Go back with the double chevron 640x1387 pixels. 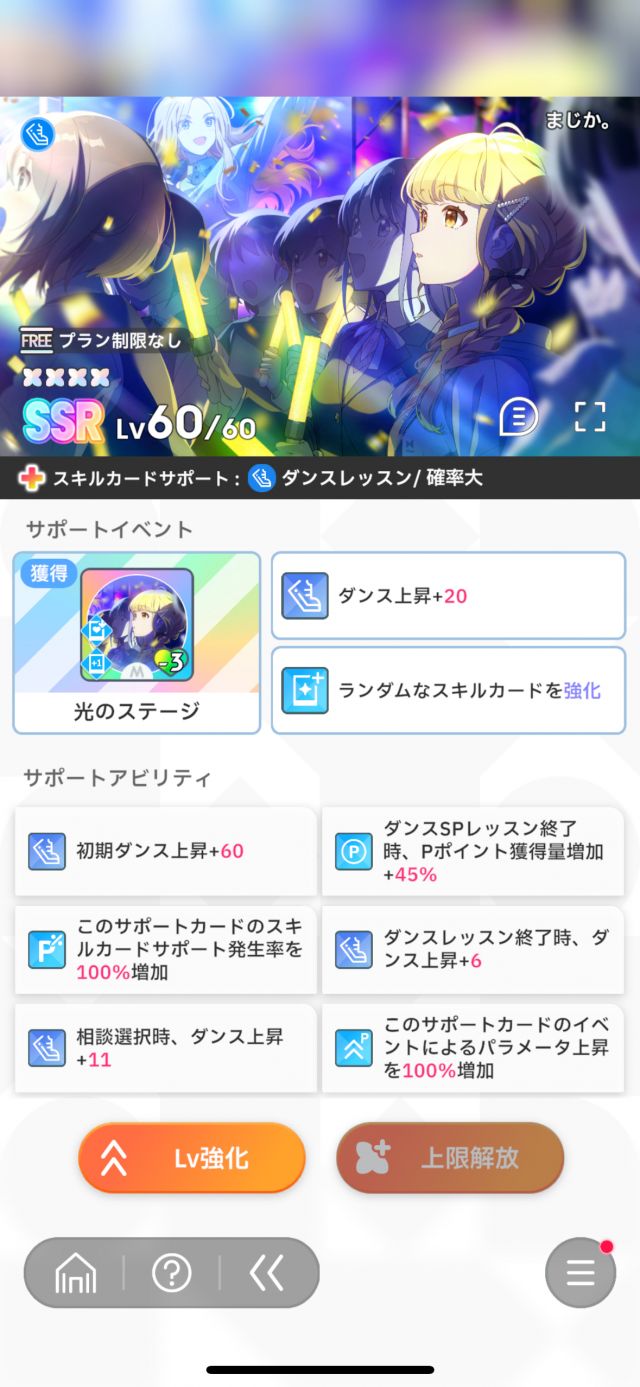[x=267, y=1273]
